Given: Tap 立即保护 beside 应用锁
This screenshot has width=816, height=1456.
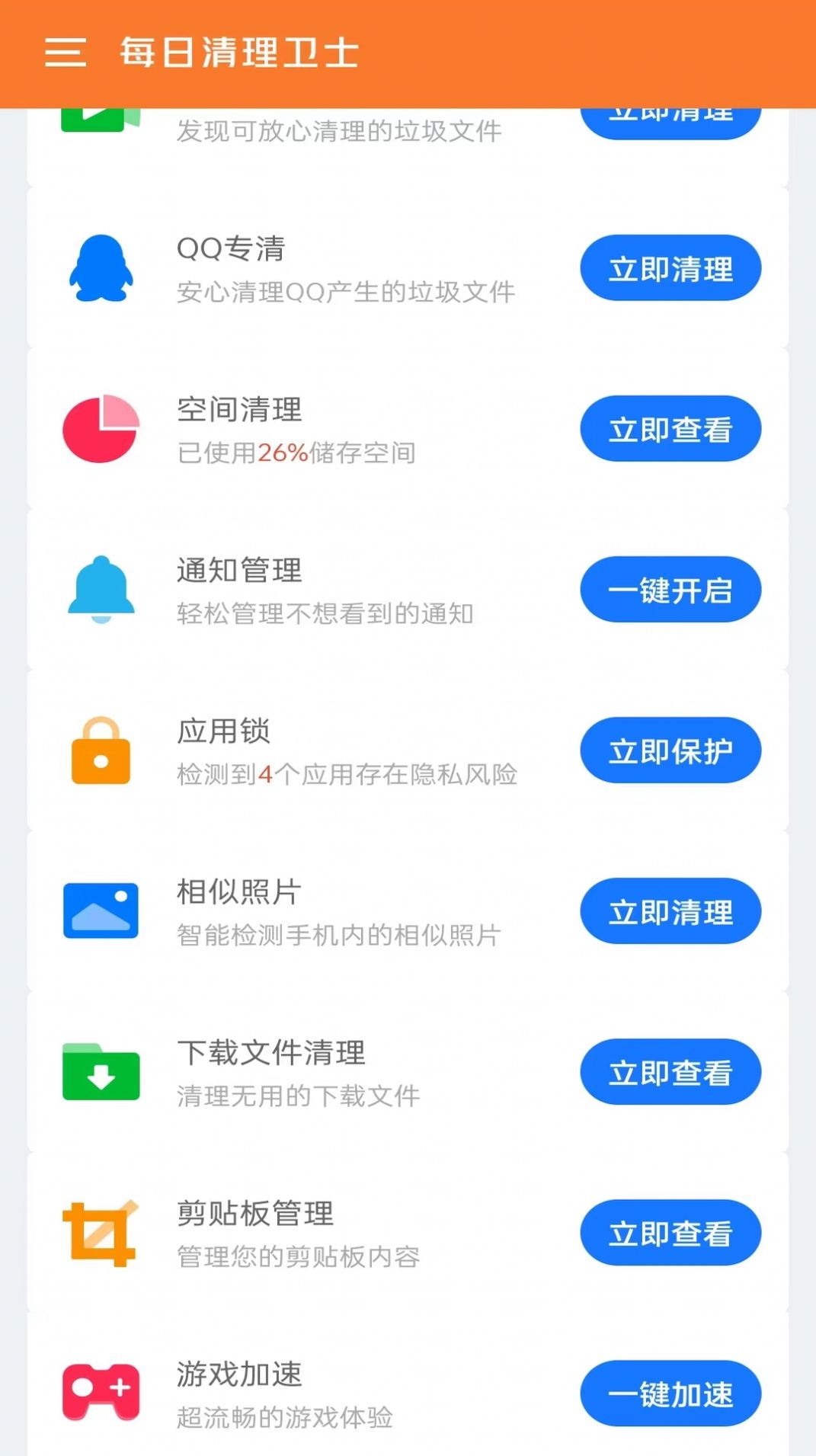Looking at the screenshot, I should [670, 751].
